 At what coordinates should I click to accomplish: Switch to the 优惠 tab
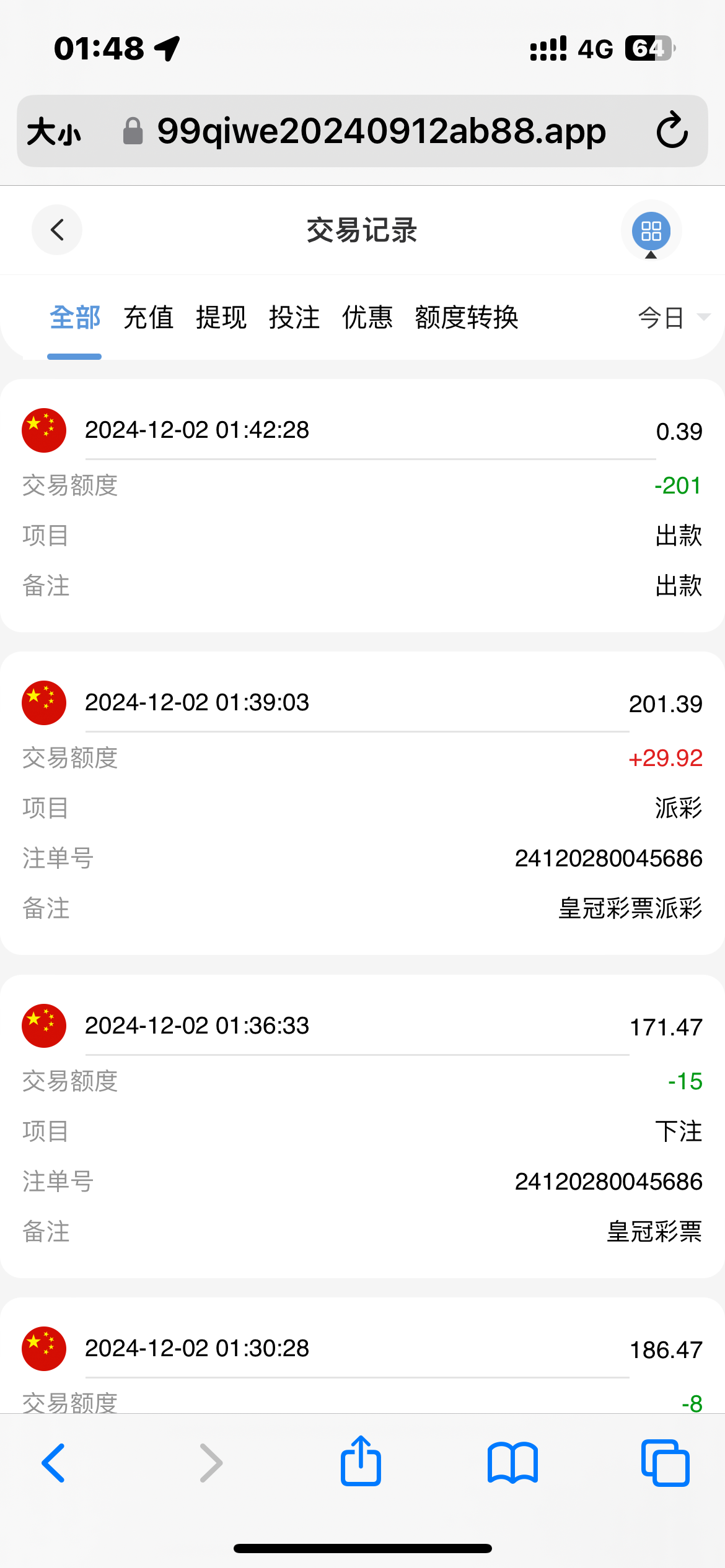(x=367, y=318)
